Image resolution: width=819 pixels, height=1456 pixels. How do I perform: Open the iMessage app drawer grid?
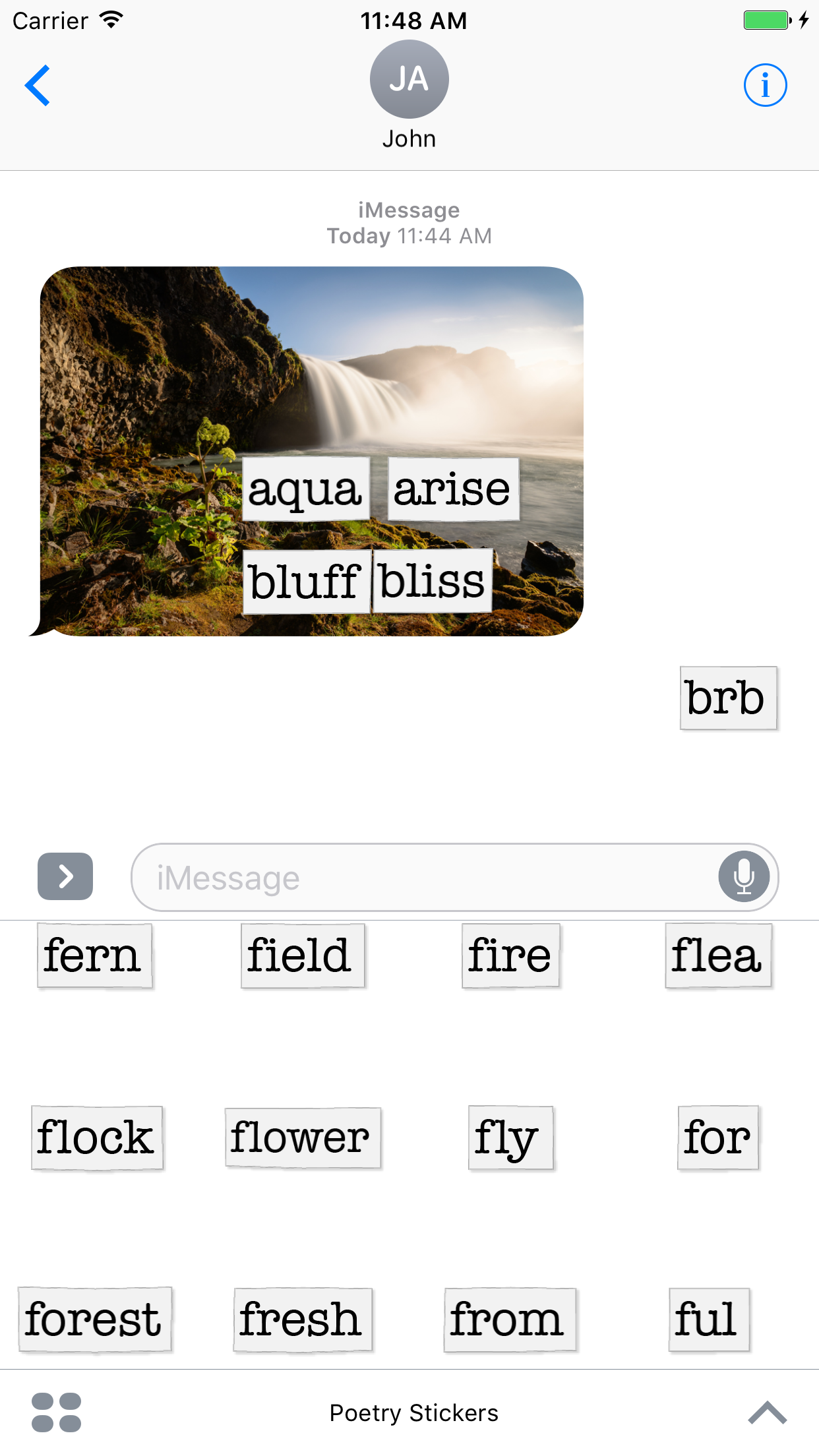coord(57,1412)
